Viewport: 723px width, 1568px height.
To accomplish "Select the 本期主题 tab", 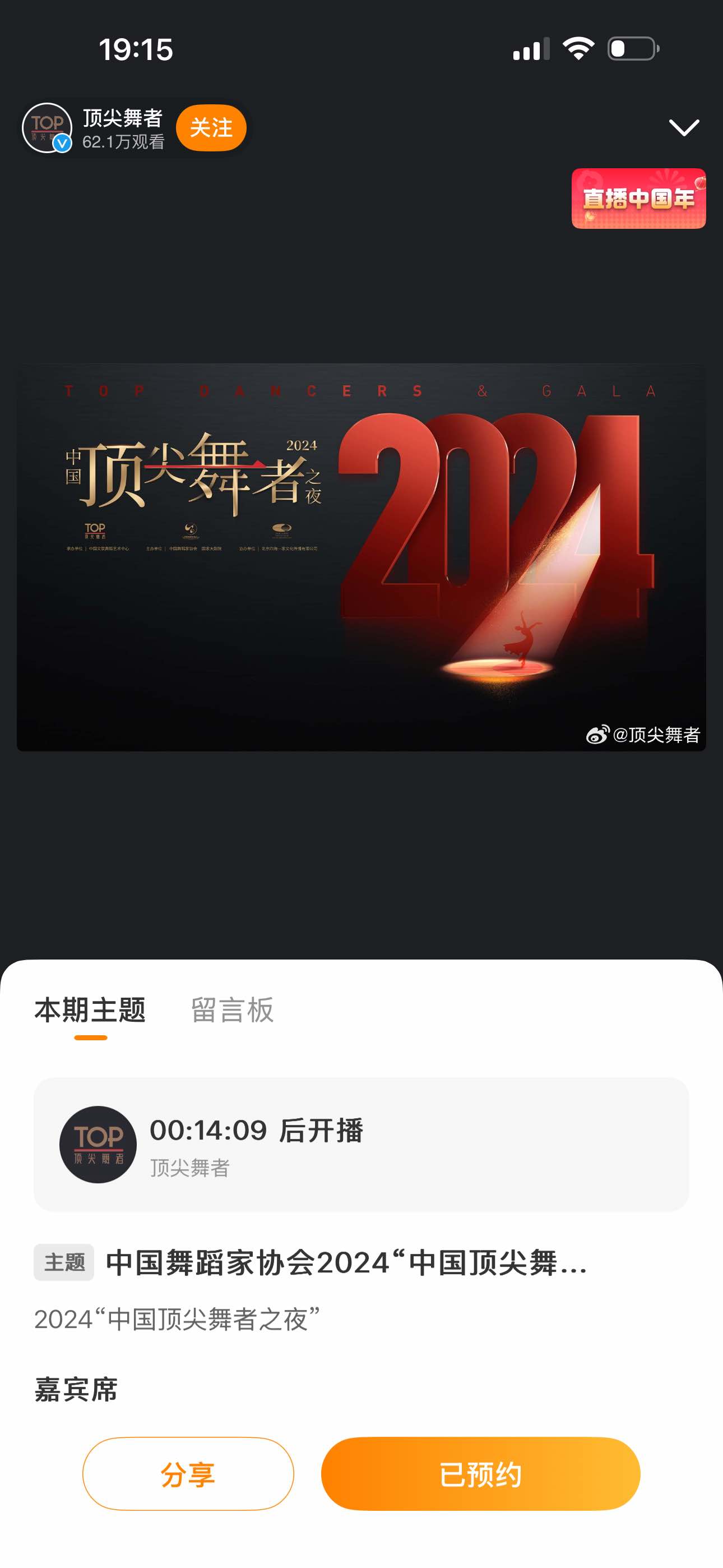I will coord(90,1011).
